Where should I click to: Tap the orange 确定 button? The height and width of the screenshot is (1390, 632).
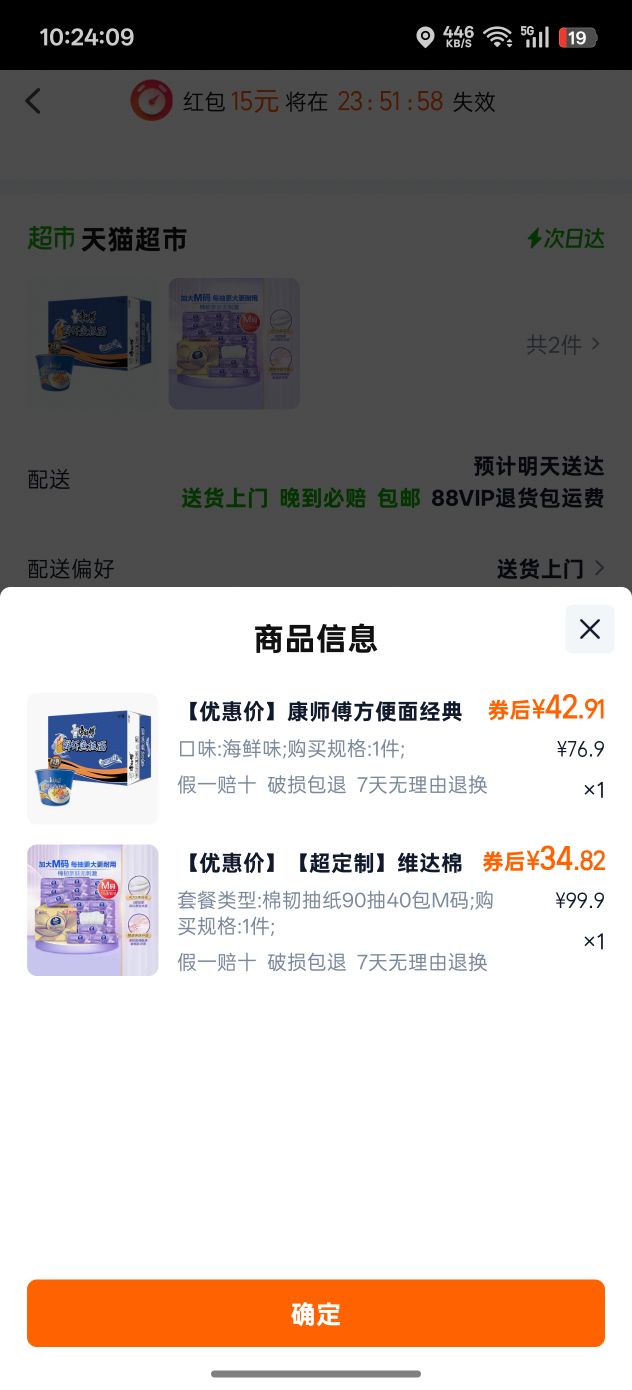(x=316, y=1313)
